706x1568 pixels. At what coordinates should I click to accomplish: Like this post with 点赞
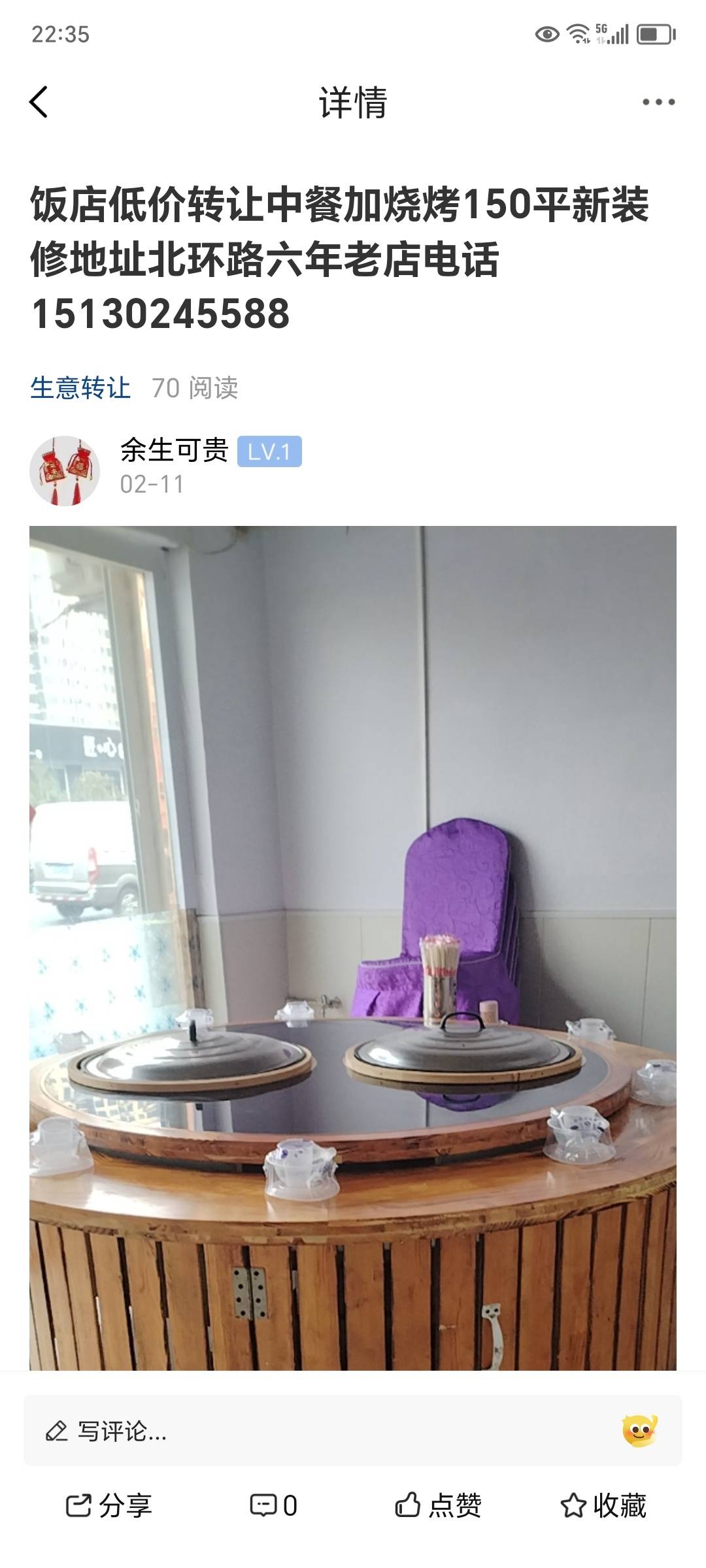[438, 1506]
